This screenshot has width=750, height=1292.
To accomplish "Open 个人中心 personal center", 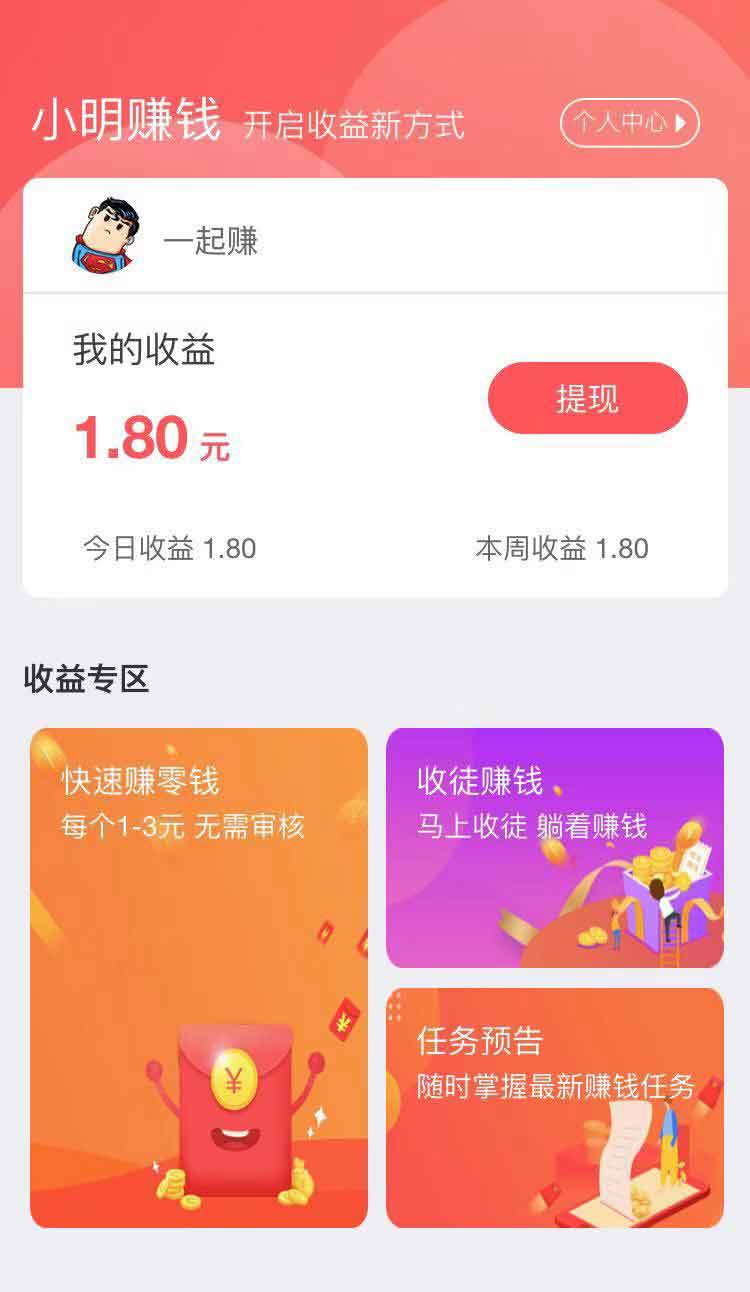I will pos(629,123).
